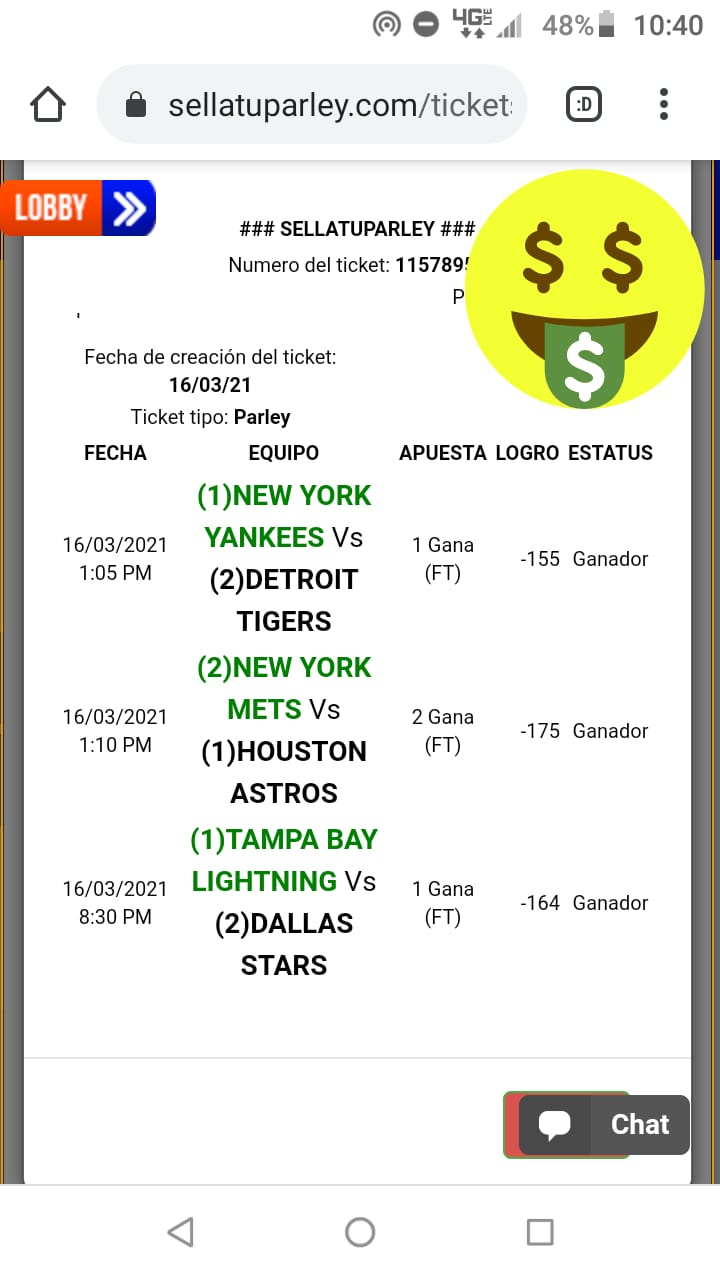The image size is (720, 1280).
Task: Open the recent apps overview
Action: [540, 1232]
